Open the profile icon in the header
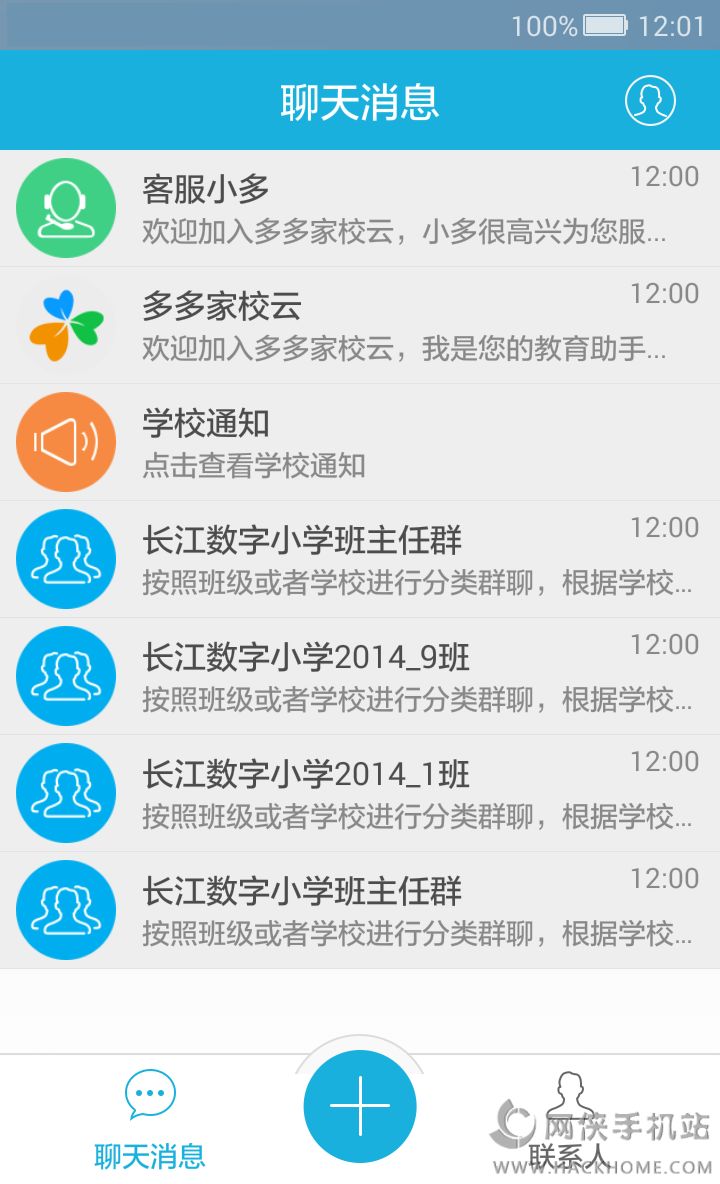The width and height of the screenshot is (720, 1184). click(x=650, y=101)
